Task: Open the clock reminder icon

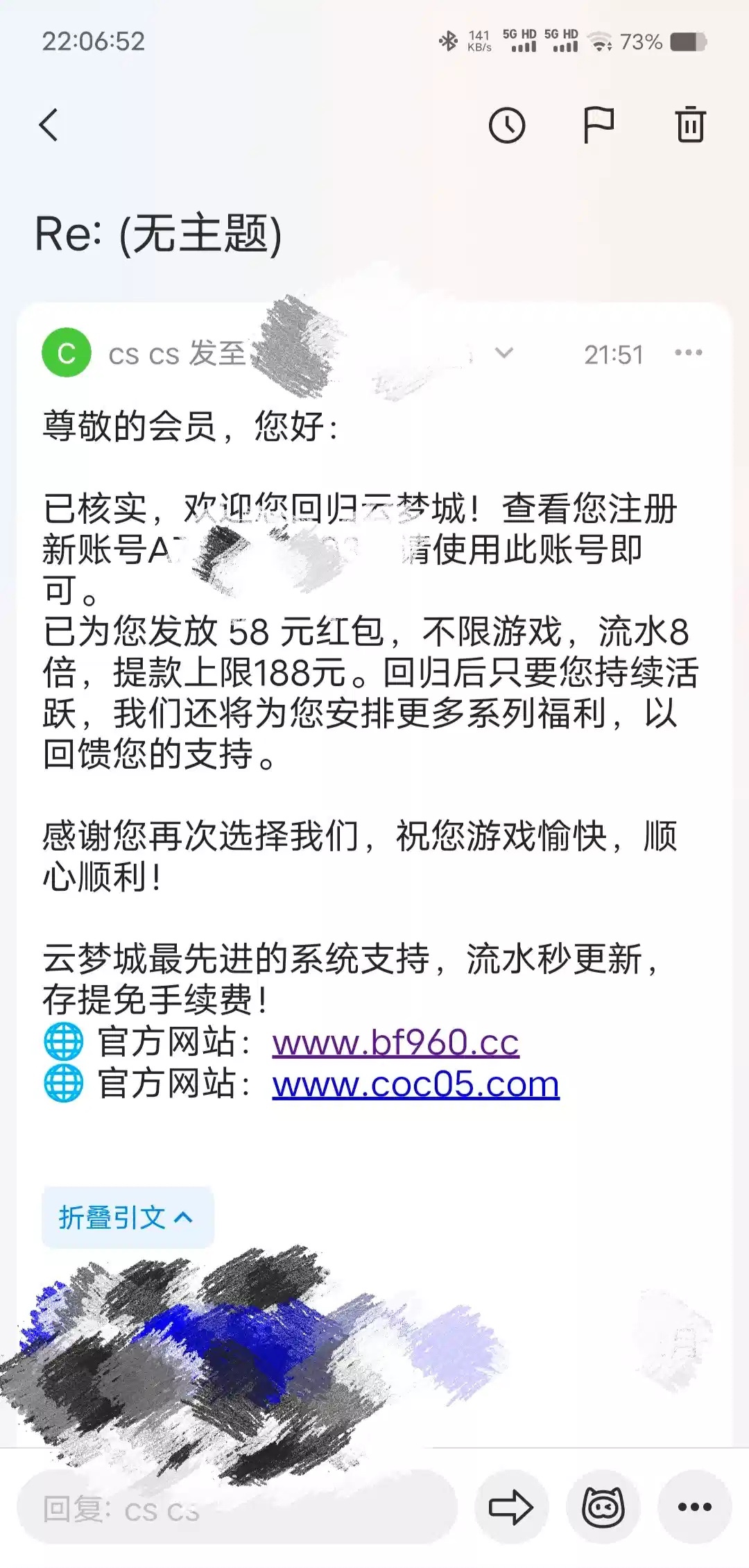Action: pyautogui.click(x=507, y=126)
